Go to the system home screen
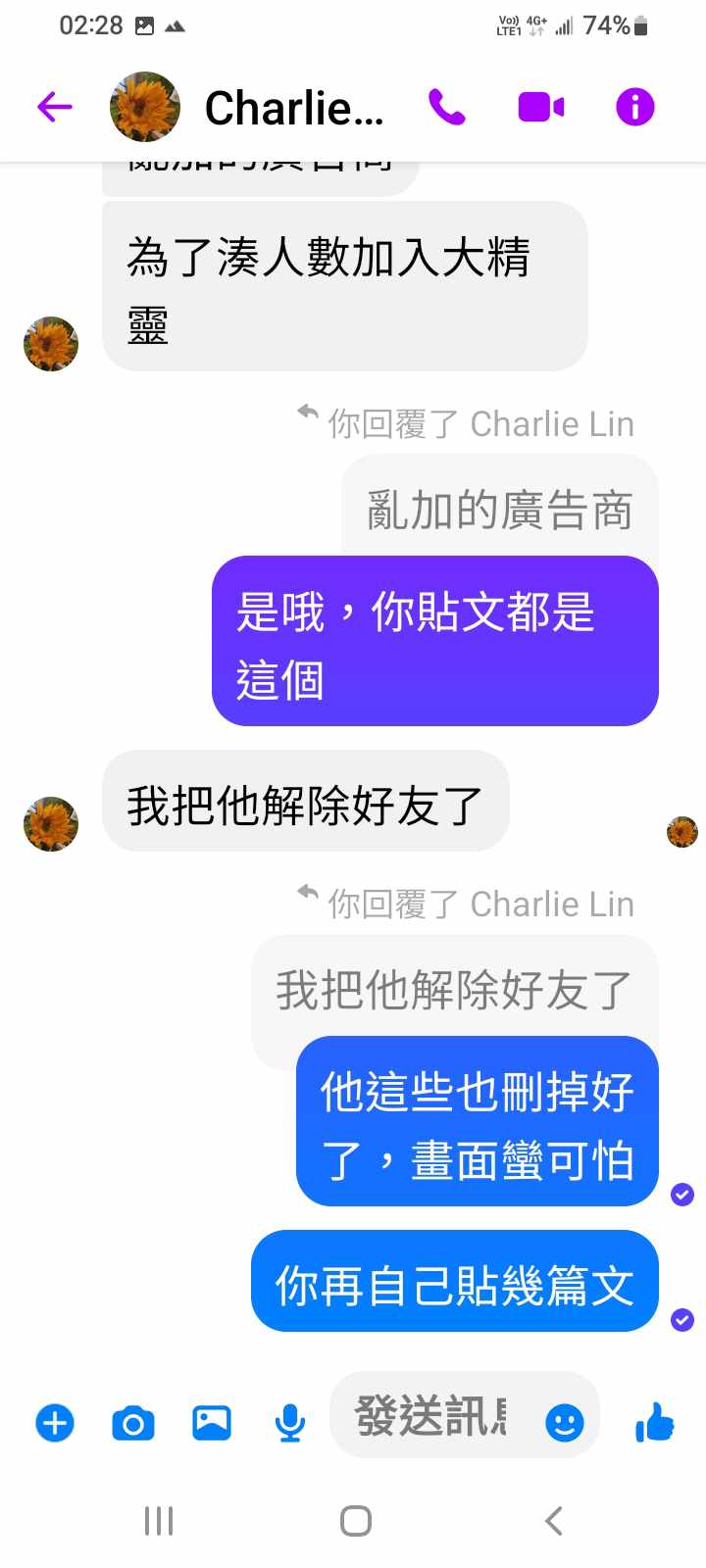This screenshot has width=706, height=1568. click(355, 1521)
